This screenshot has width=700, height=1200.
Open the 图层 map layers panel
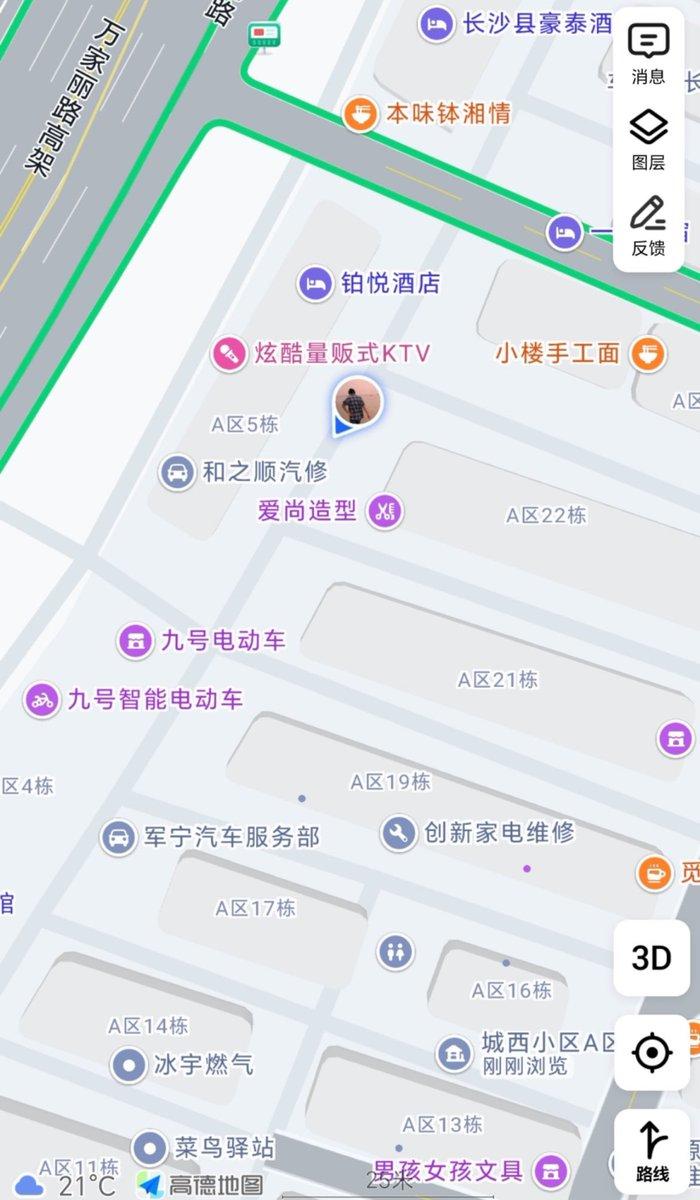pyautogui.click(x=648, y=140)
